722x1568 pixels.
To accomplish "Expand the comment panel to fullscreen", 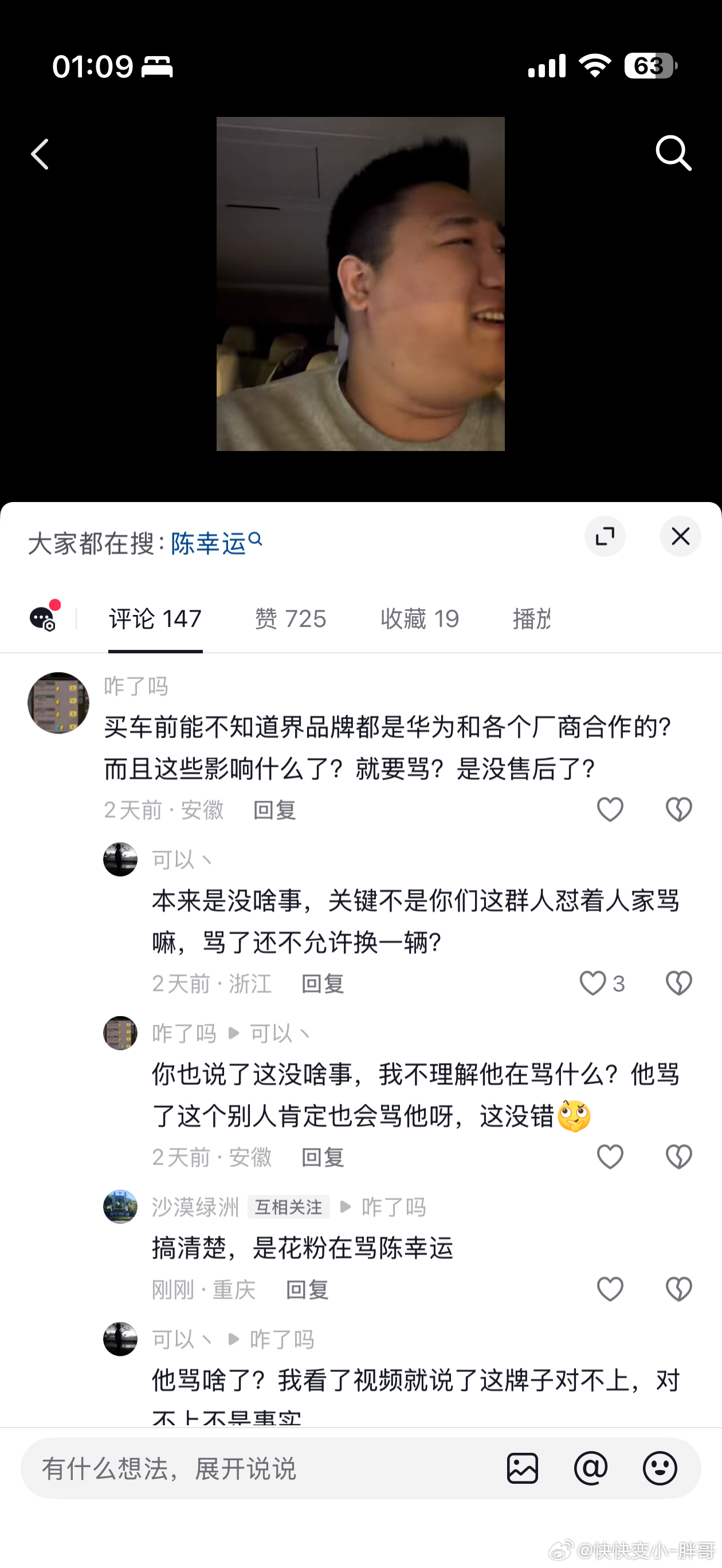I will 605,536.
